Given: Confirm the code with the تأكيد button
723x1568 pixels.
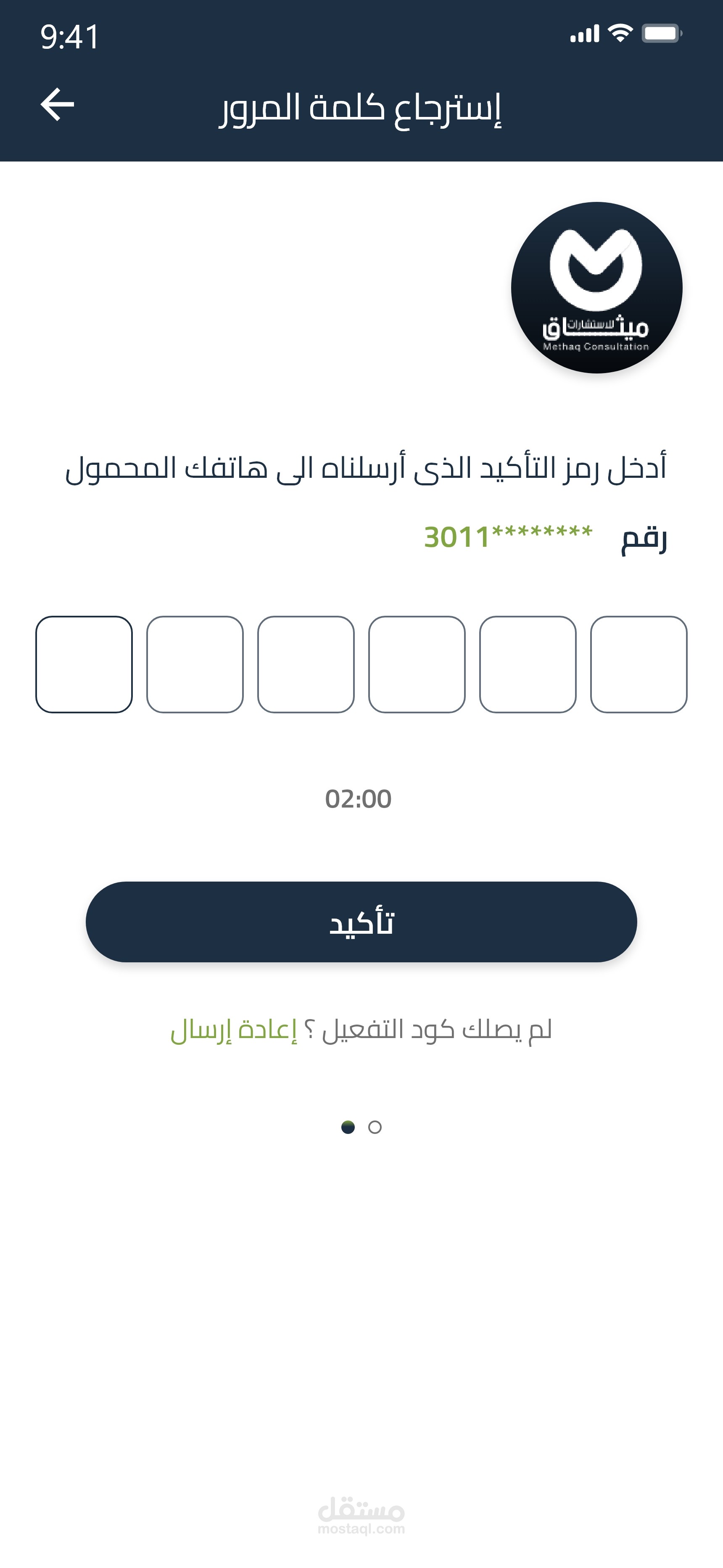Looking at the screenshot, I should tap(361, 922).
